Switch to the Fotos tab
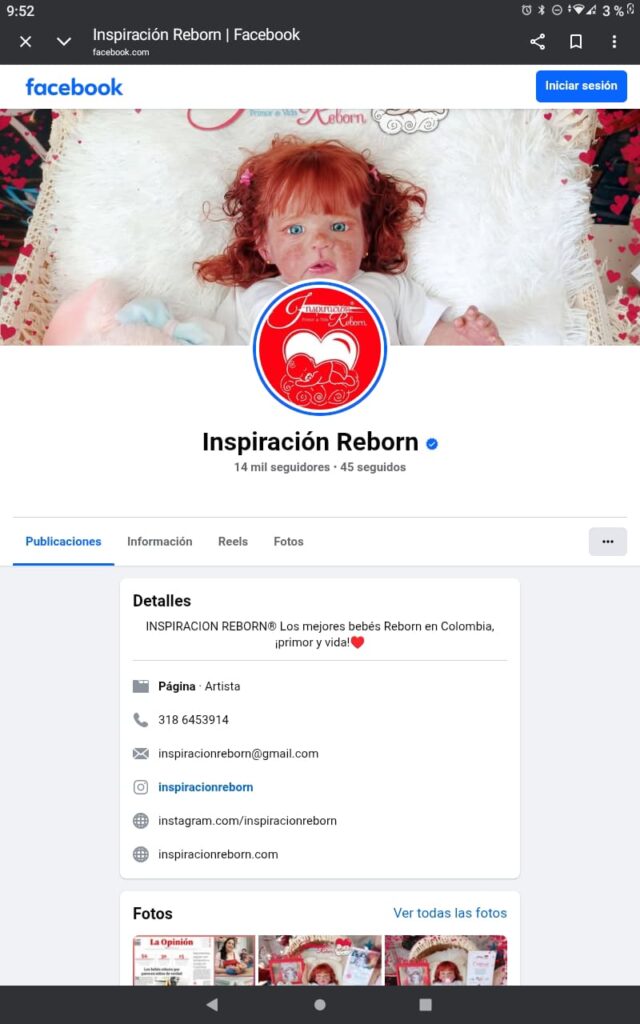 coord(288,541)
